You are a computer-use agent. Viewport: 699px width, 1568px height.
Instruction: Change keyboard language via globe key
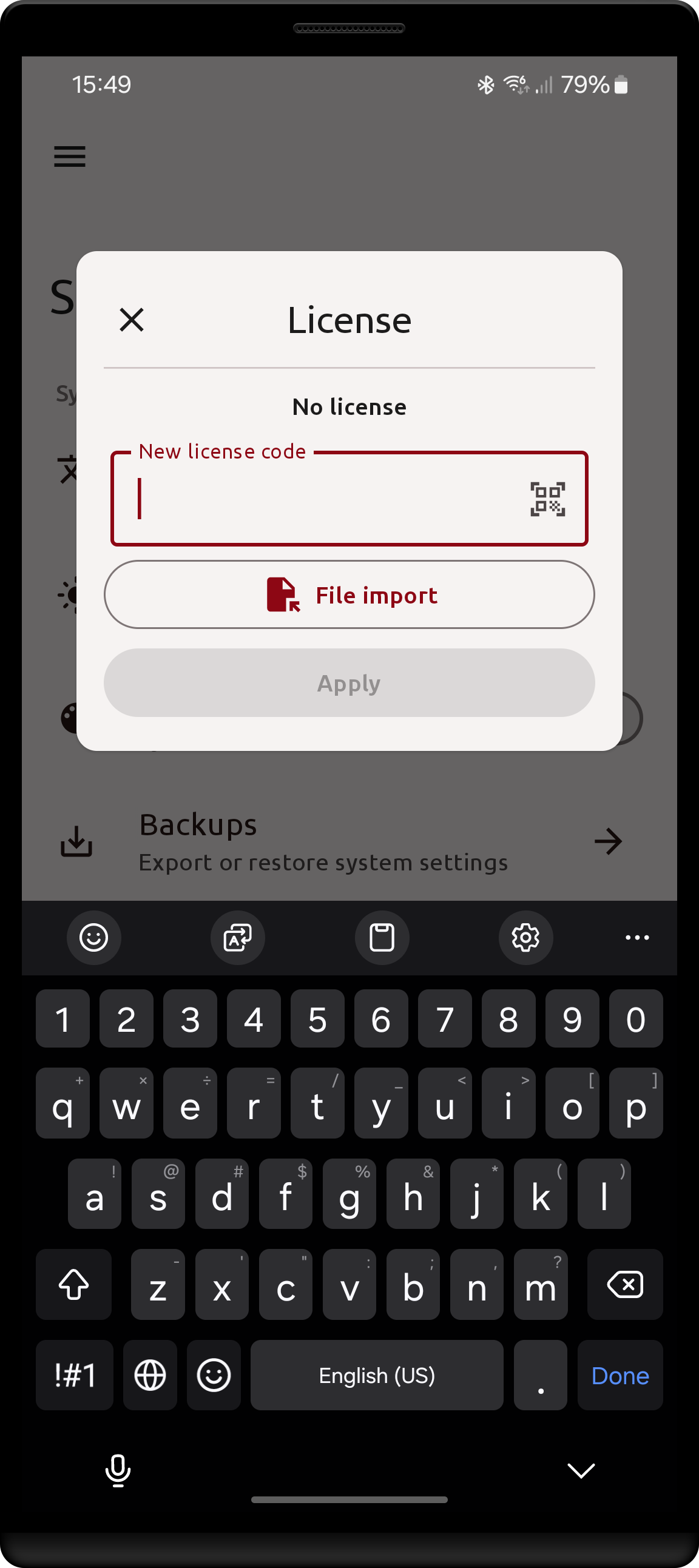point(150,1375)
